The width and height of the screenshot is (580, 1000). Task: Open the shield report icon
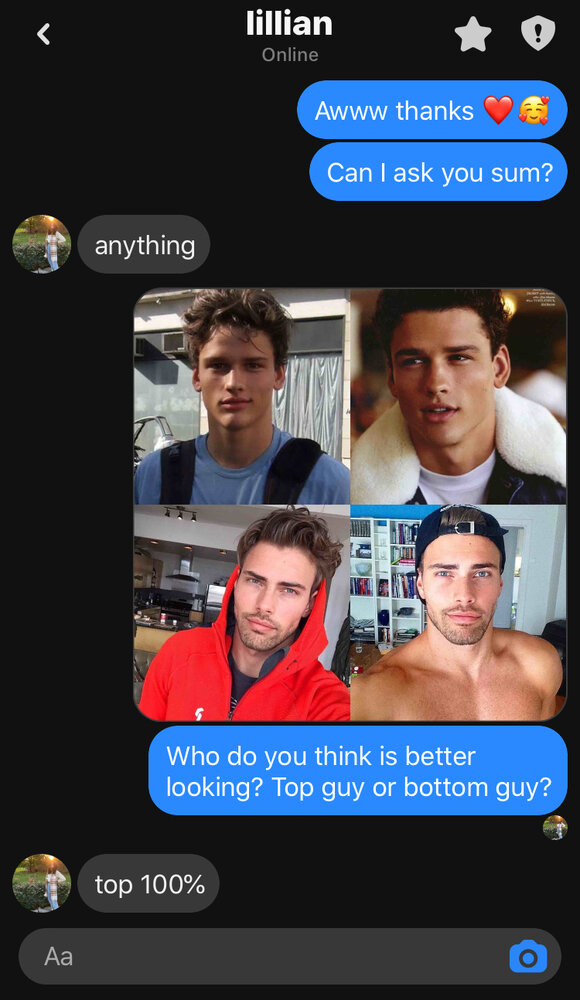[x=538, y=33]
